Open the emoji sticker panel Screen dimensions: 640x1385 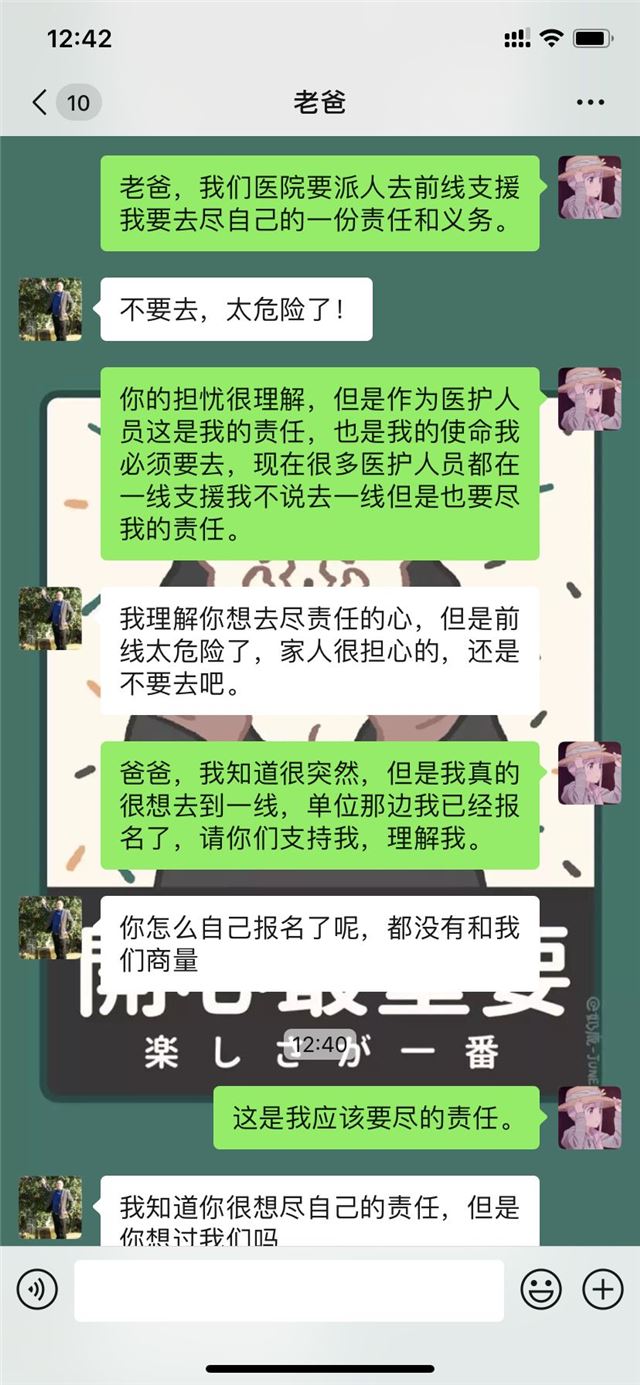point(541,1290)
